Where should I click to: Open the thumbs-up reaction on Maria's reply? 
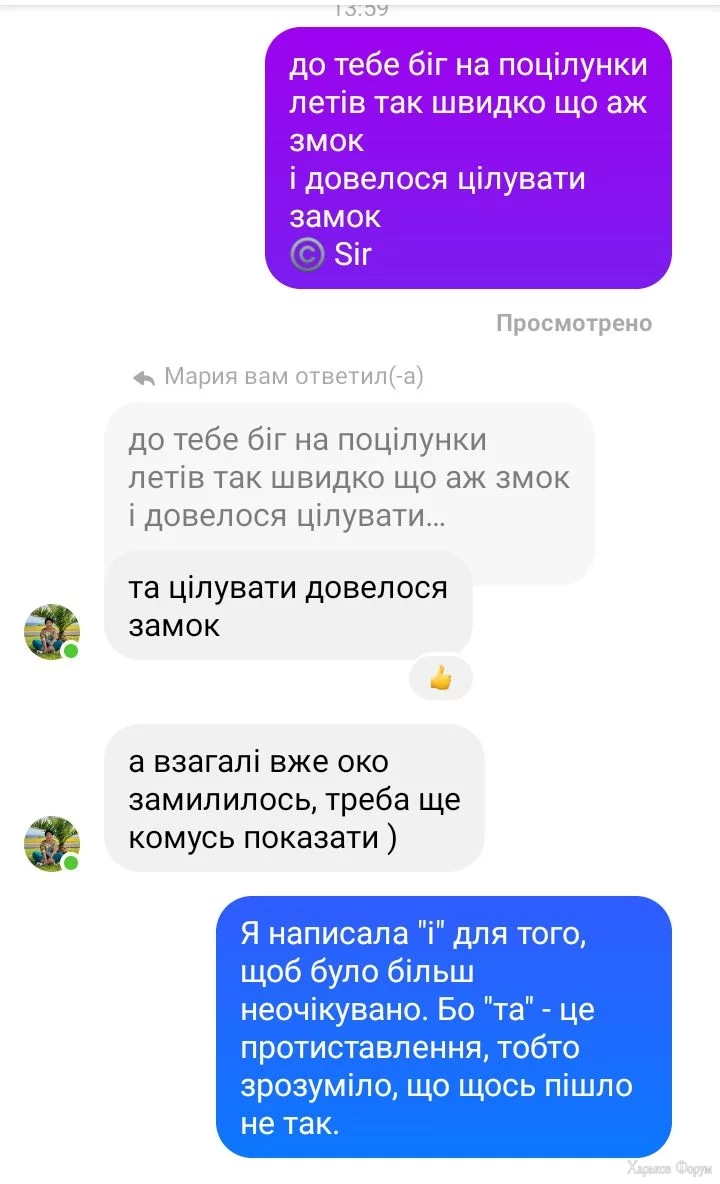pos(441,679)
